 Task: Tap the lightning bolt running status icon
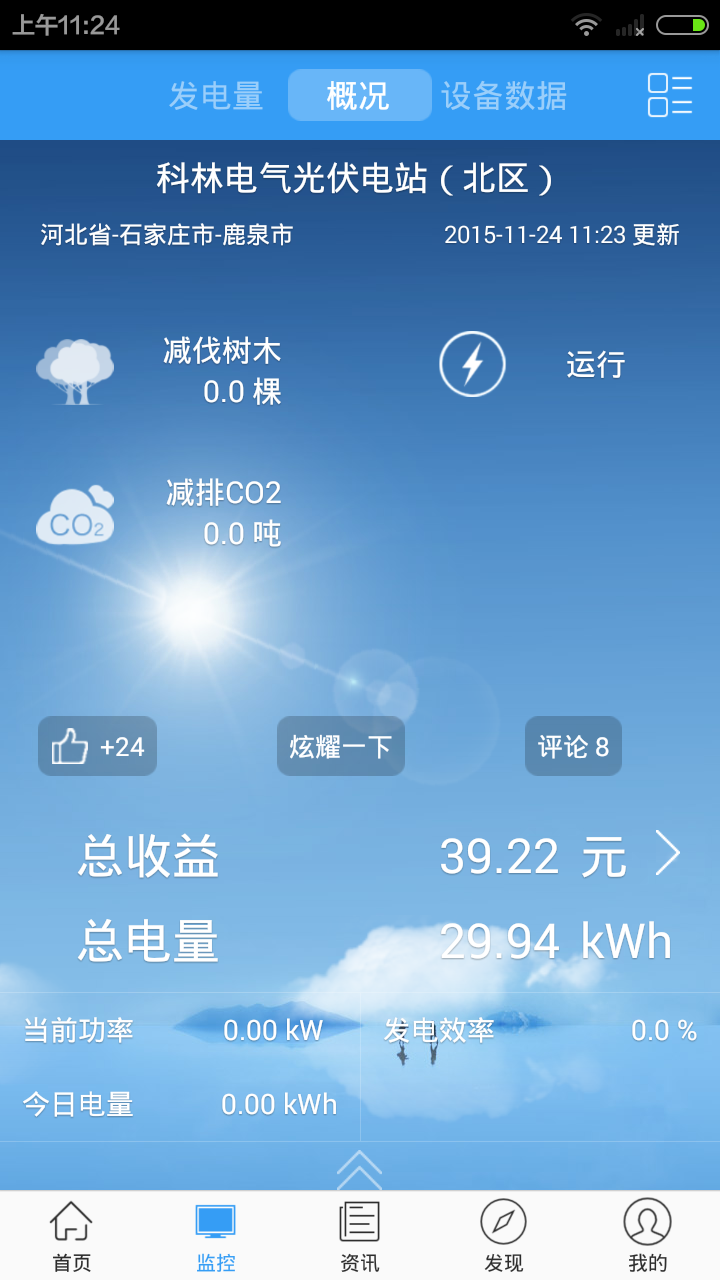[x=472, y=364]
